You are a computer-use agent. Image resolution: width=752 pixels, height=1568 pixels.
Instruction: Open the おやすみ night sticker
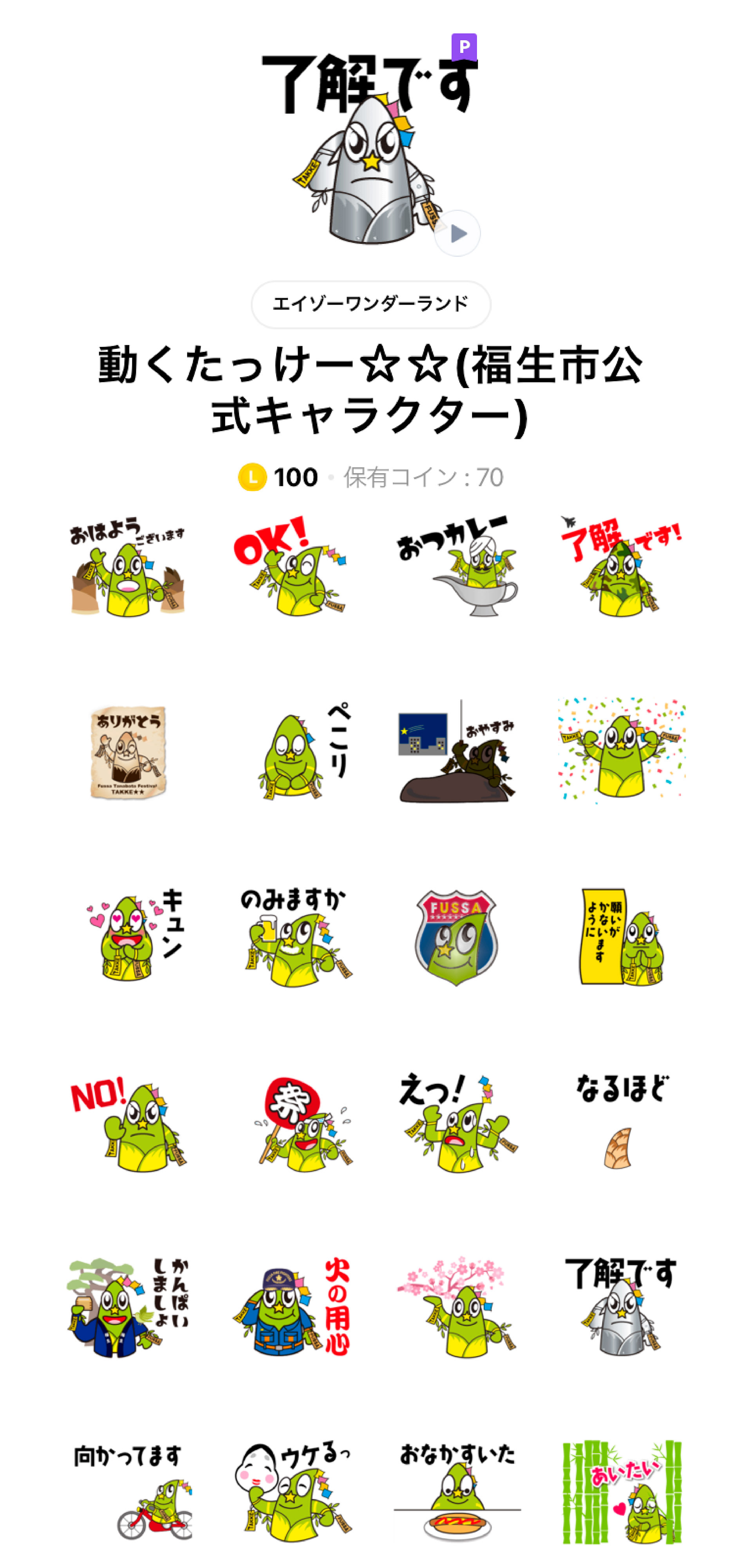tap(457, 751)
